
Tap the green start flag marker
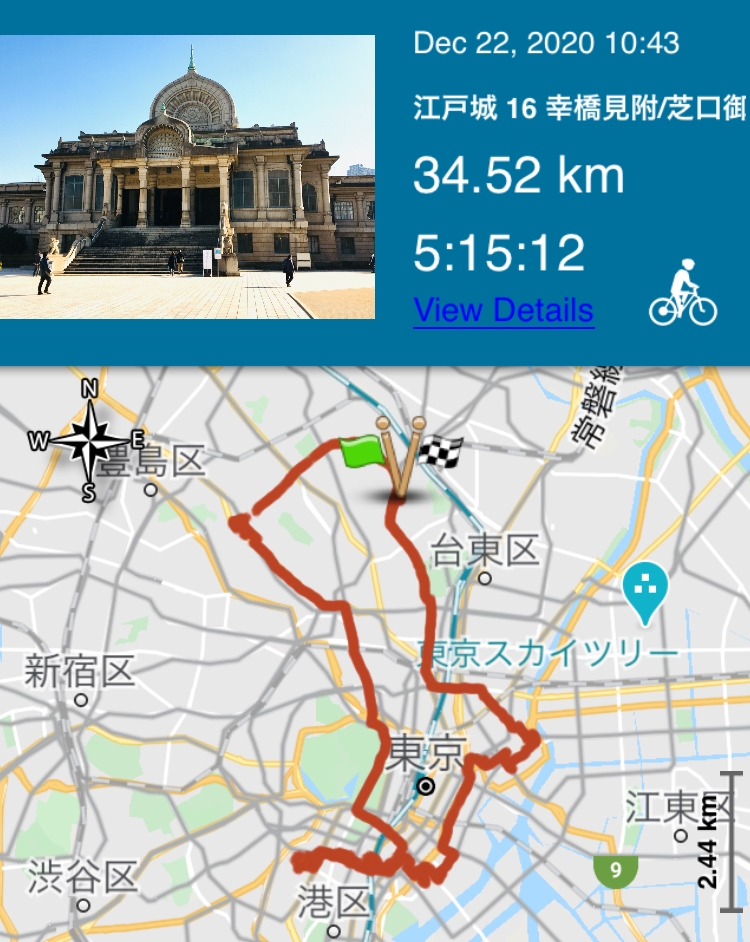[362, 452]
